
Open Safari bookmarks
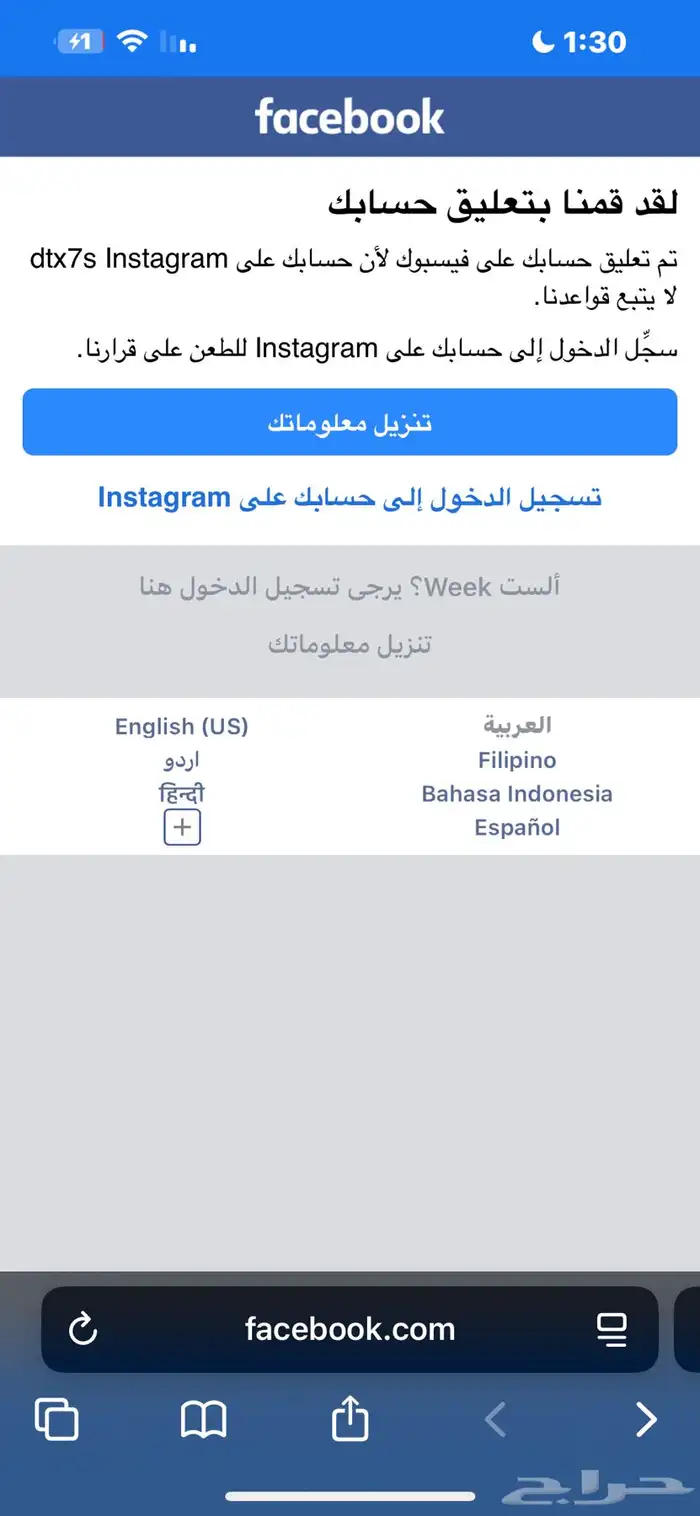[203, 1419]
